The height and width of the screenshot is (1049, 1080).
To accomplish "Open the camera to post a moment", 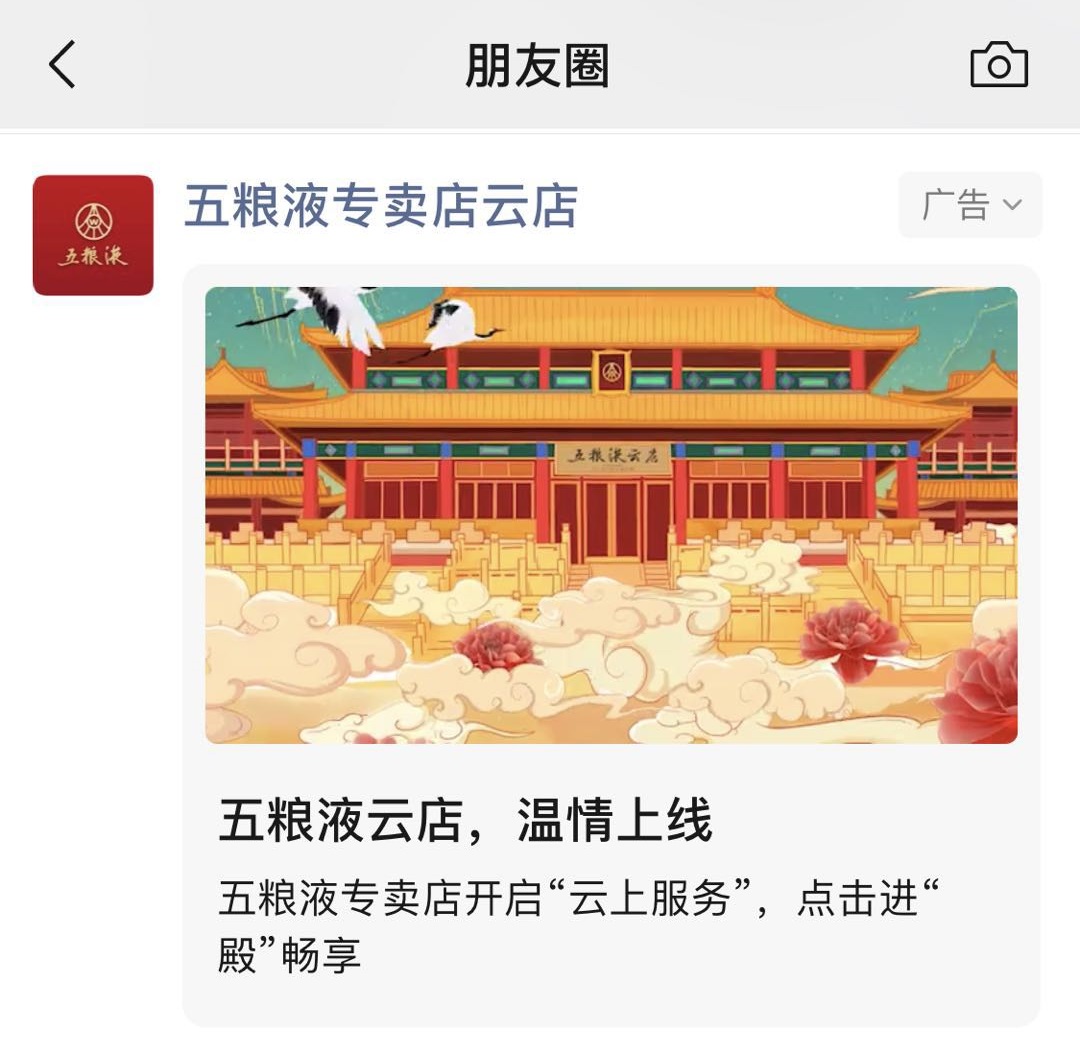I will point(999,66).
